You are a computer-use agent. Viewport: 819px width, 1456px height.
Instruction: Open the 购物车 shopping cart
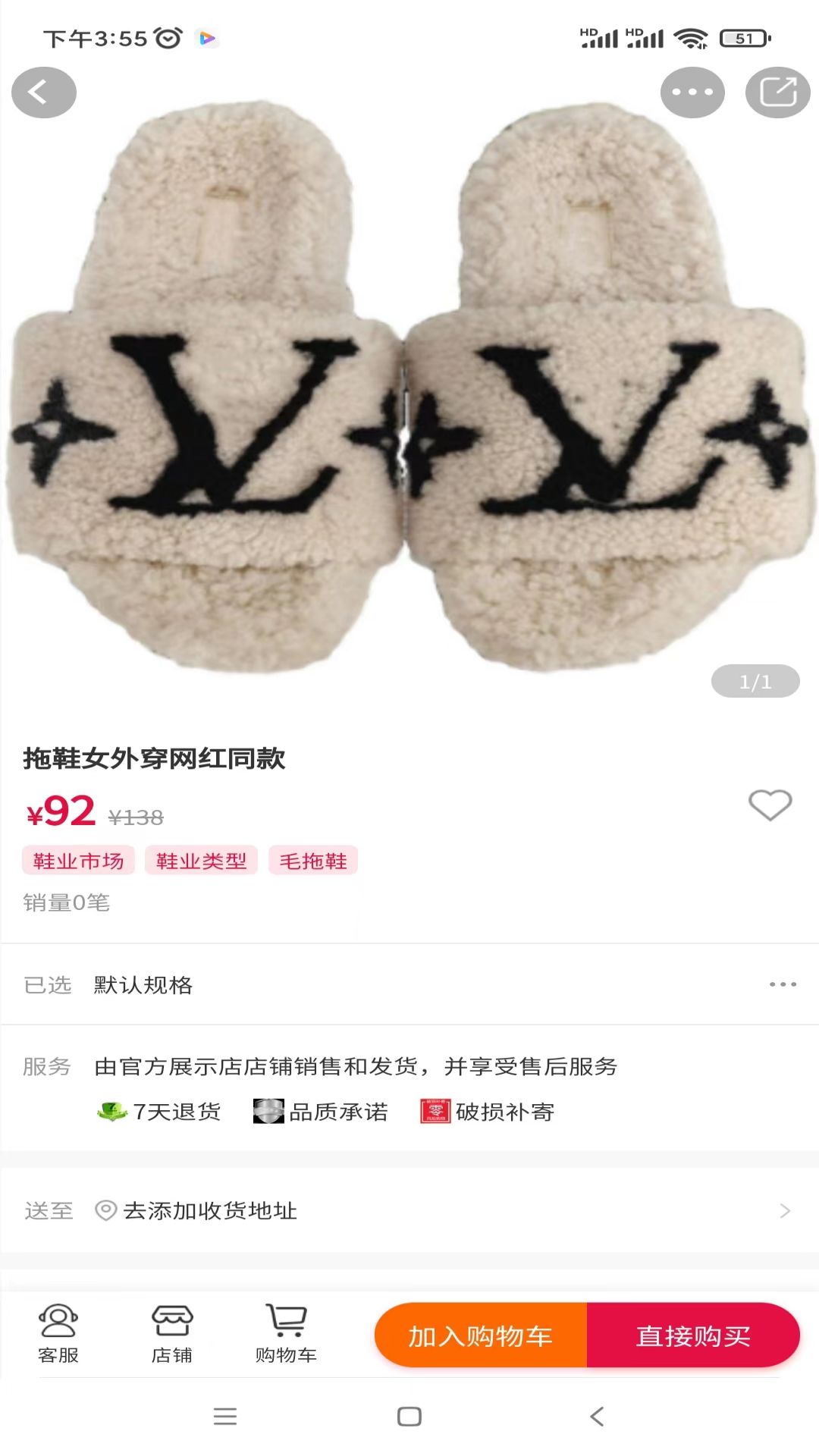286,1335
